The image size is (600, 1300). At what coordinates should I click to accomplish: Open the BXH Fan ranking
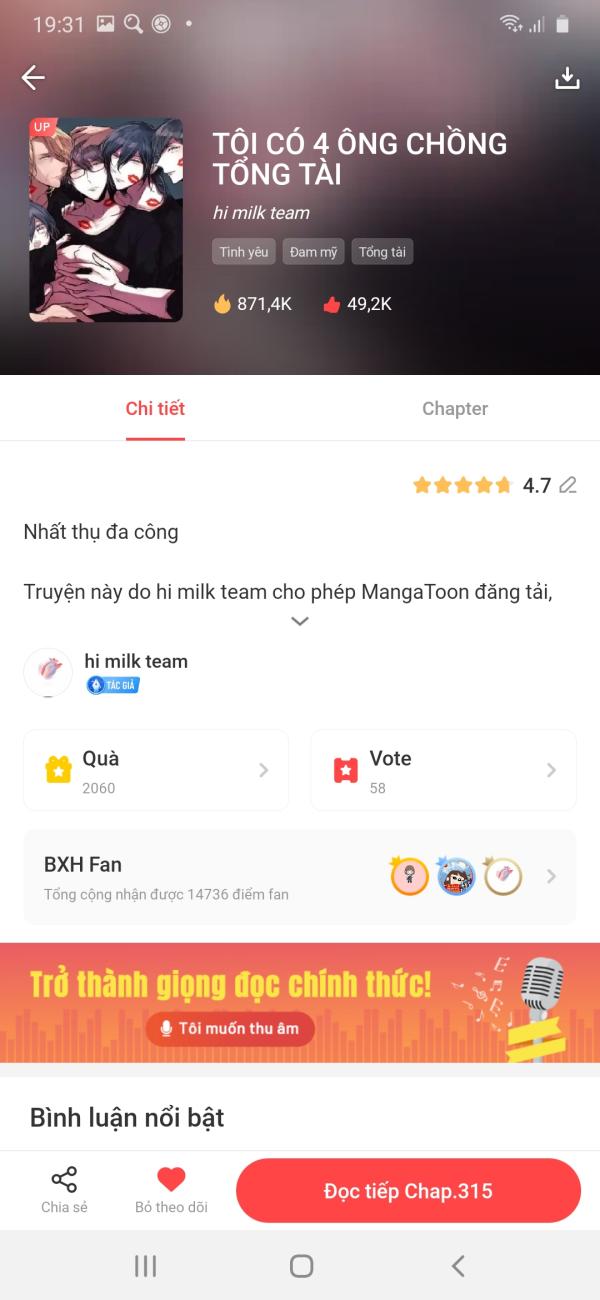(300, 877)
